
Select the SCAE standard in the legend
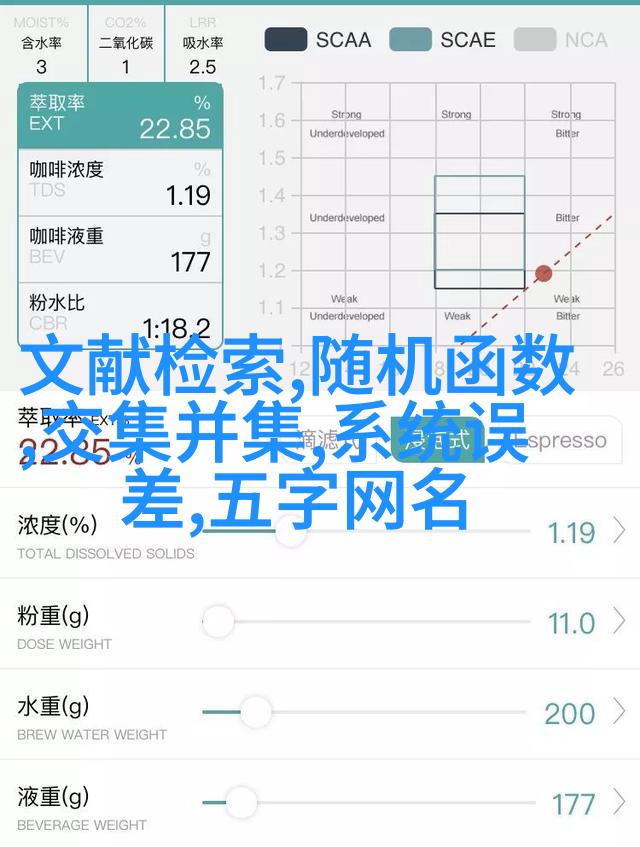pos(441,40)
